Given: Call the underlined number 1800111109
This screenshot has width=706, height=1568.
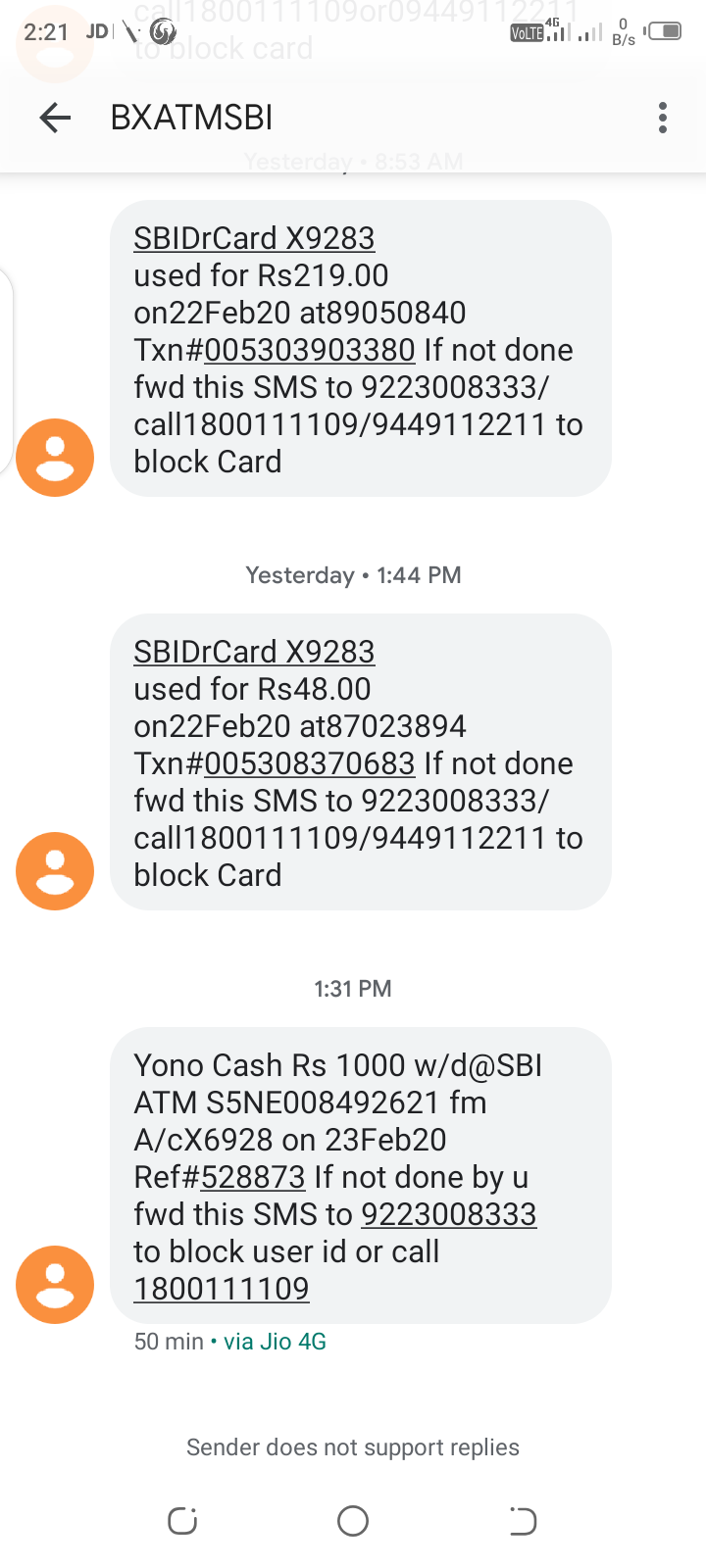Looking at the screenshot, I should (x=222, y=1289).
